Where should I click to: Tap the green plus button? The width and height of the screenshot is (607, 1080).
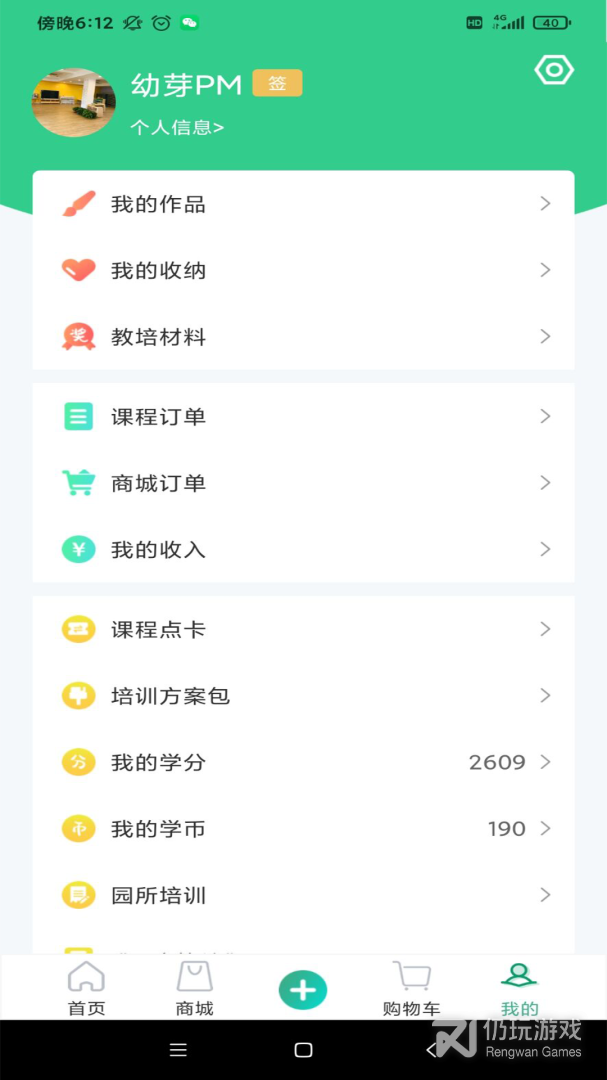pyautogui.click(x=303, y=990)
